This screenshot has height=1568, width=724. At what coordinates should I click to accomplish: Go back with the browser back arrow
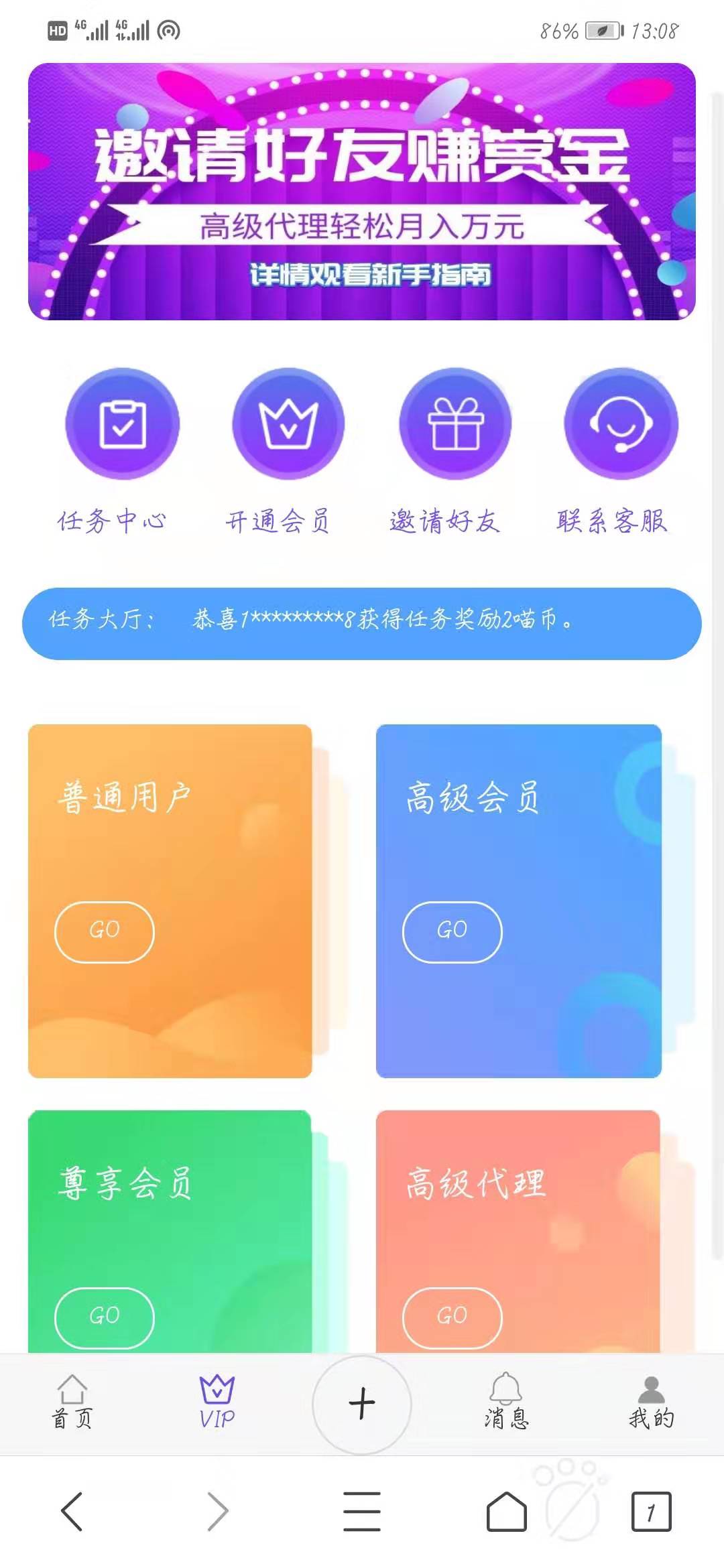[x=72, y=1512]
